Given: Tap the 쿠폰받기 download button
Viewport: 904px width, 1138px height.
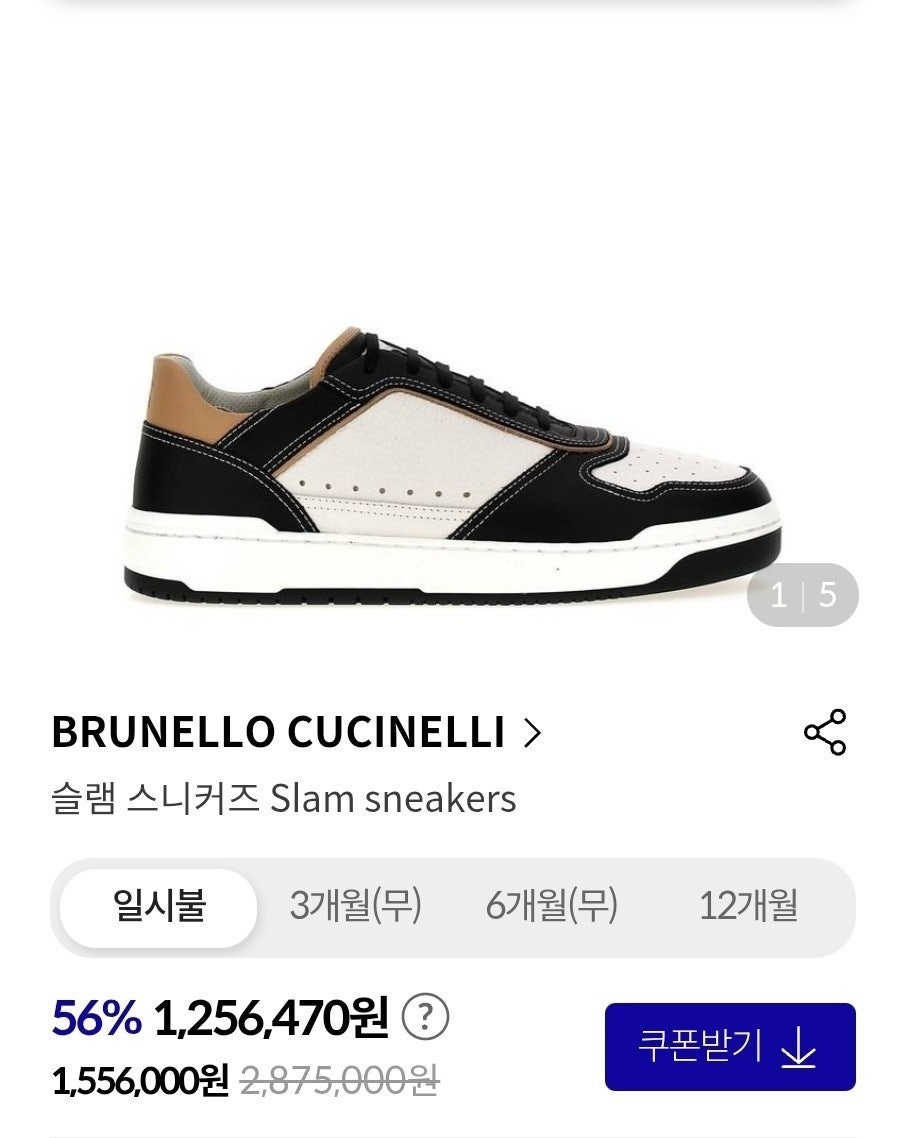Looking at the screenshot, I should [729, 1047].
